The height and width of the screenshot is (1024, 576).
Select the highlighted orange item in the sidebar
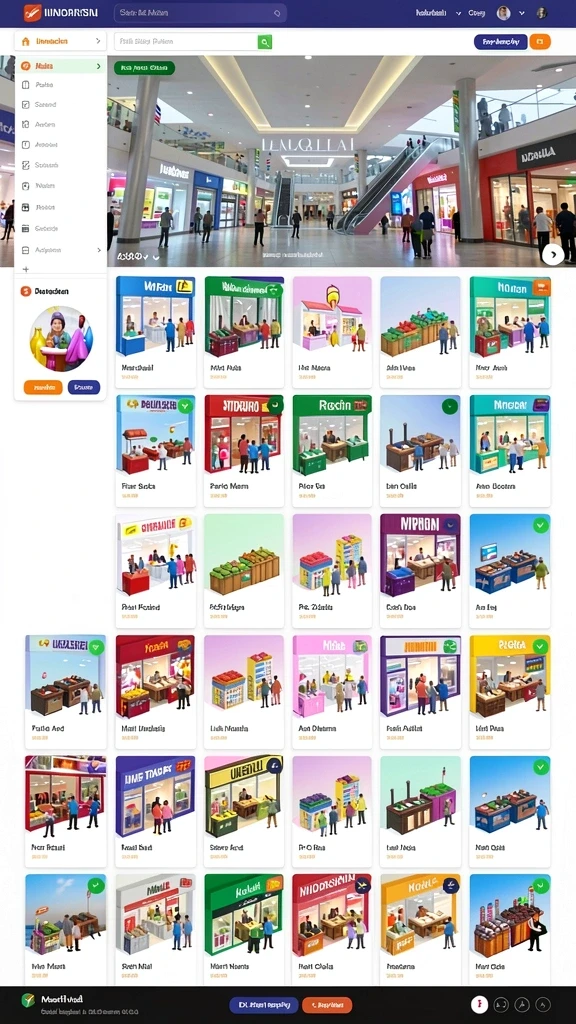tap(61, 66)
